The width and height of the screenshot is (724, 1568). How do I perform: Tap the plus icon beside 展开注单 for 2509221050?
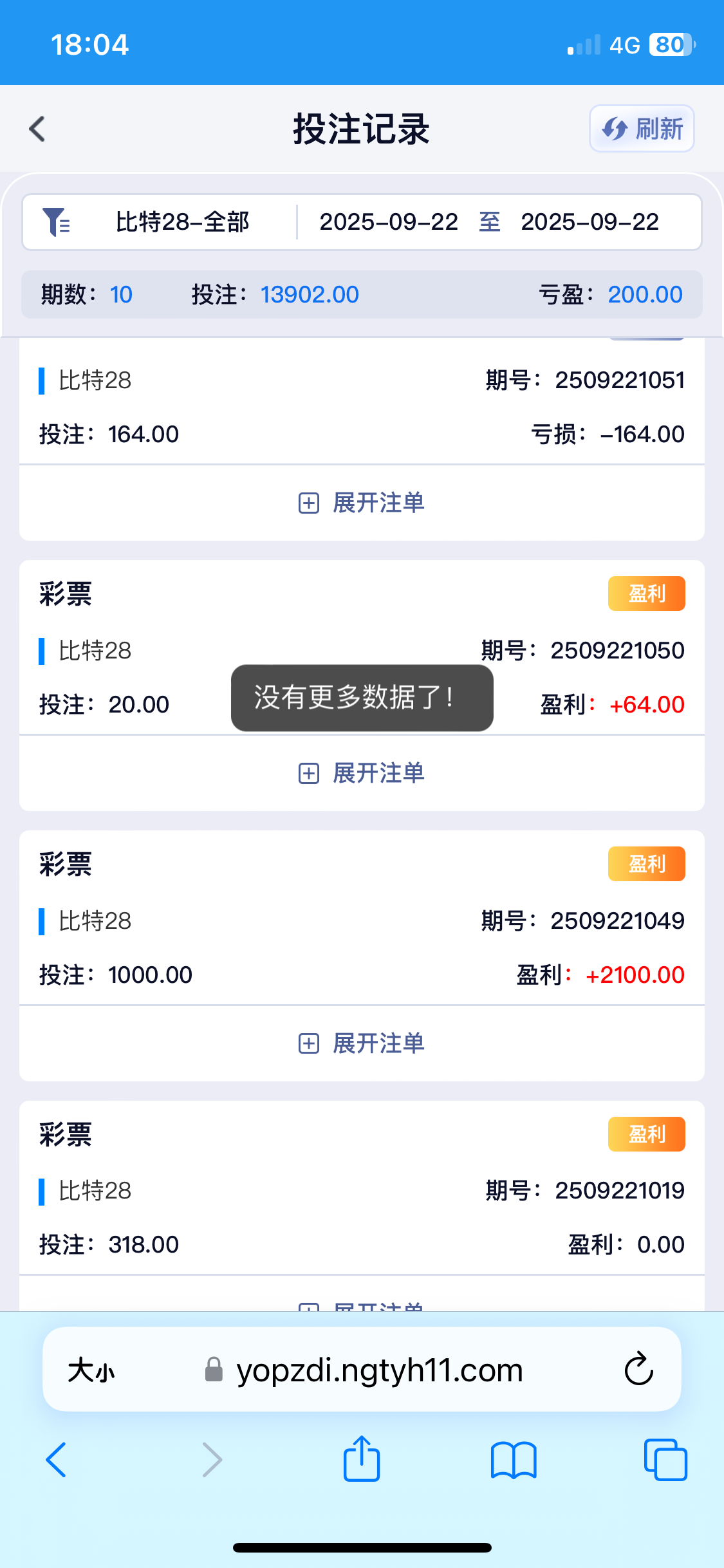[x=310, y=773]
